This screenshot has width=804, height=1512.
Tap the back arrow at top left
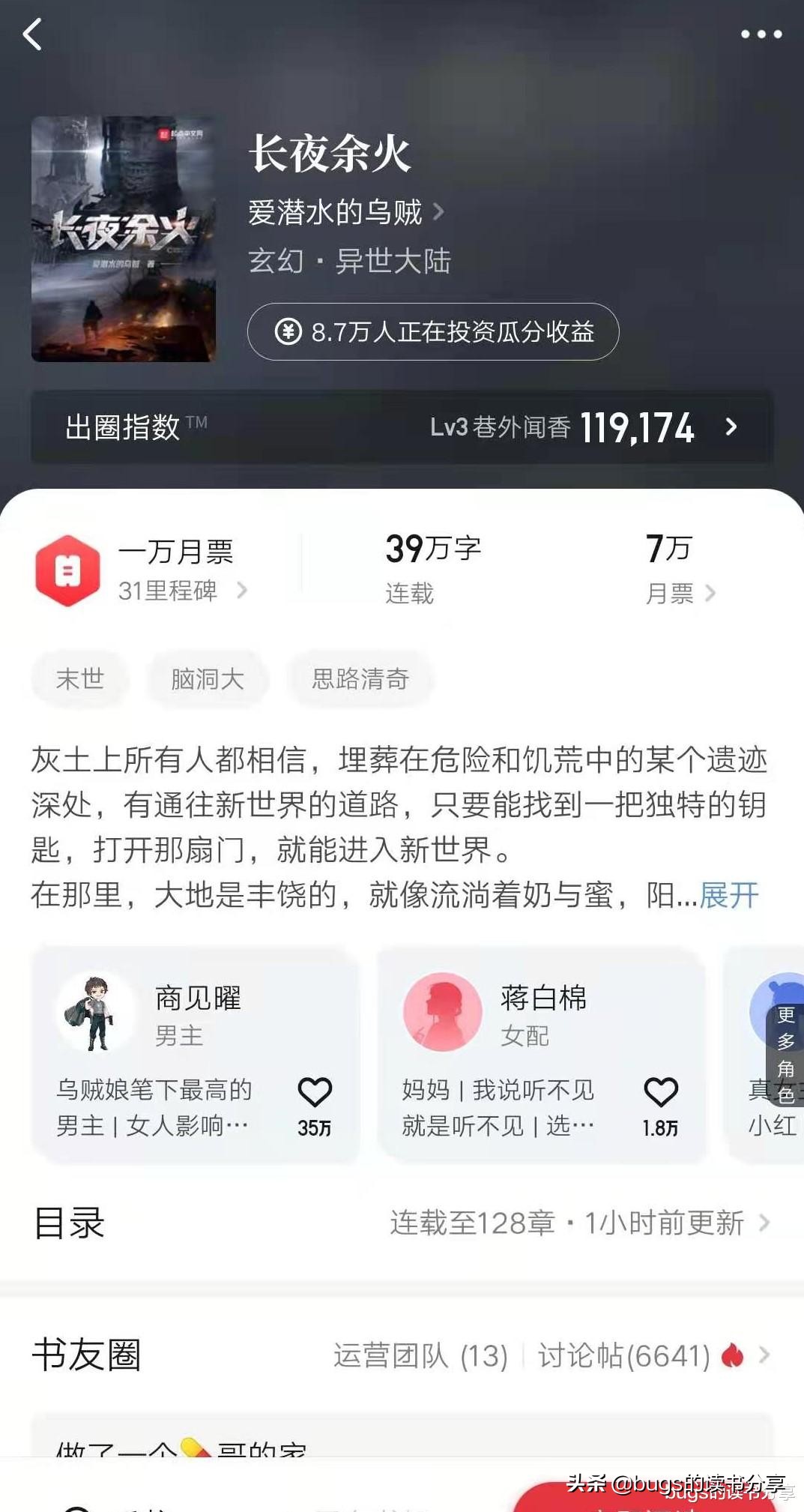[x=33, y=35]
